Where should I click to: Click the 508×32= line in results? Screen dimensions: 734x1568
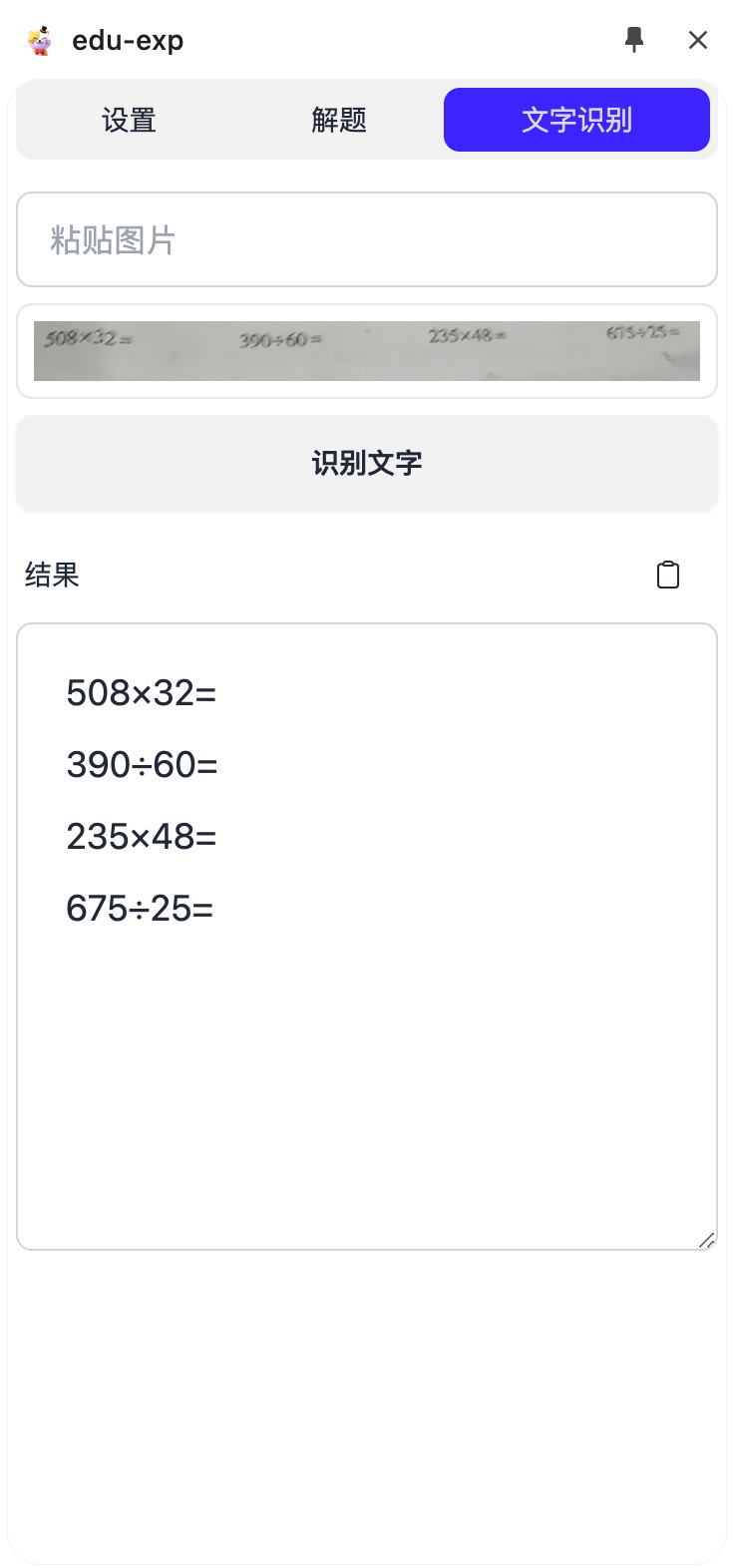pyautogui.click(x=141, y=693)
